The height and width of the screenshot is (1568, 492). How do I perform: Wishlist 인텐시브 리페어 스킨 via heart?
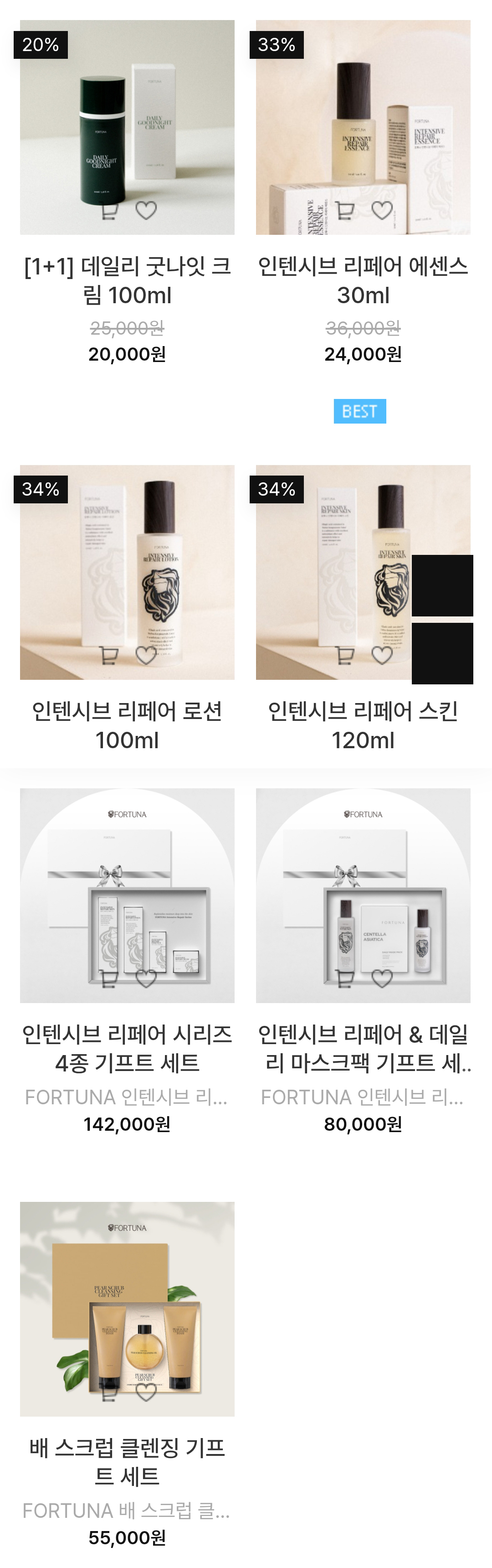coord(382,656)
